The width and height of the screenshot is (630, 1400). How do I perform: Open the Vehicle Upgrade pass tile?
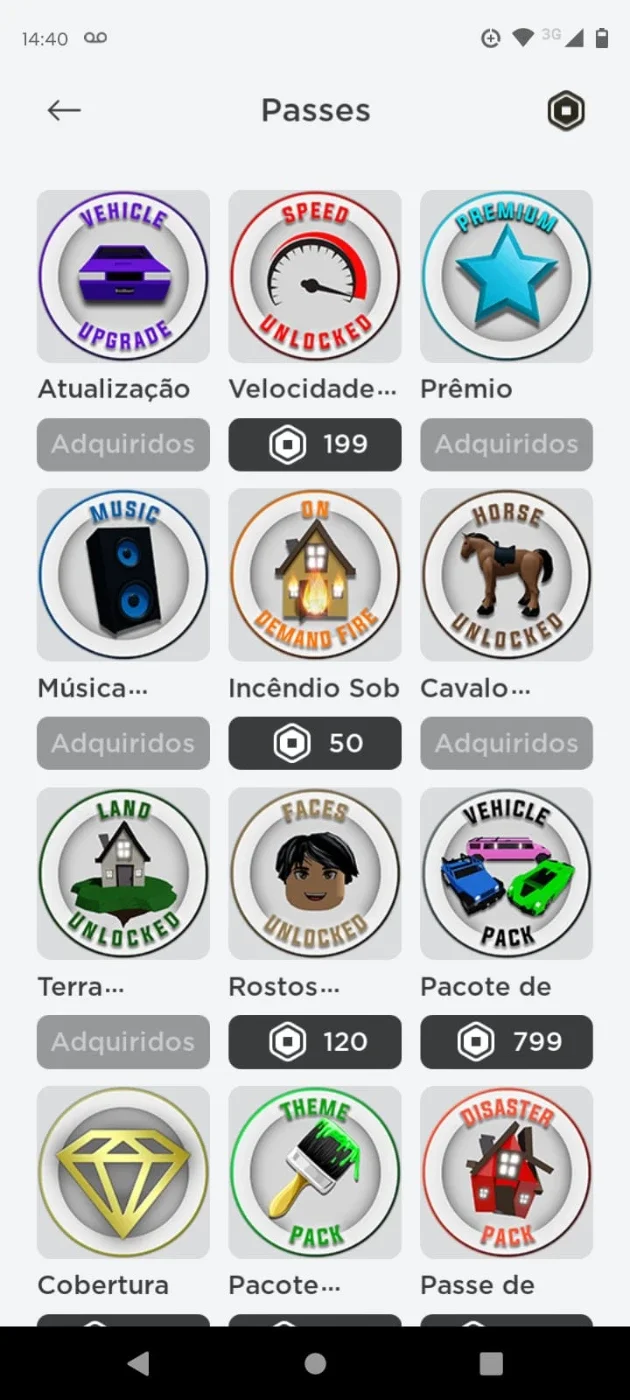[123, 276]
